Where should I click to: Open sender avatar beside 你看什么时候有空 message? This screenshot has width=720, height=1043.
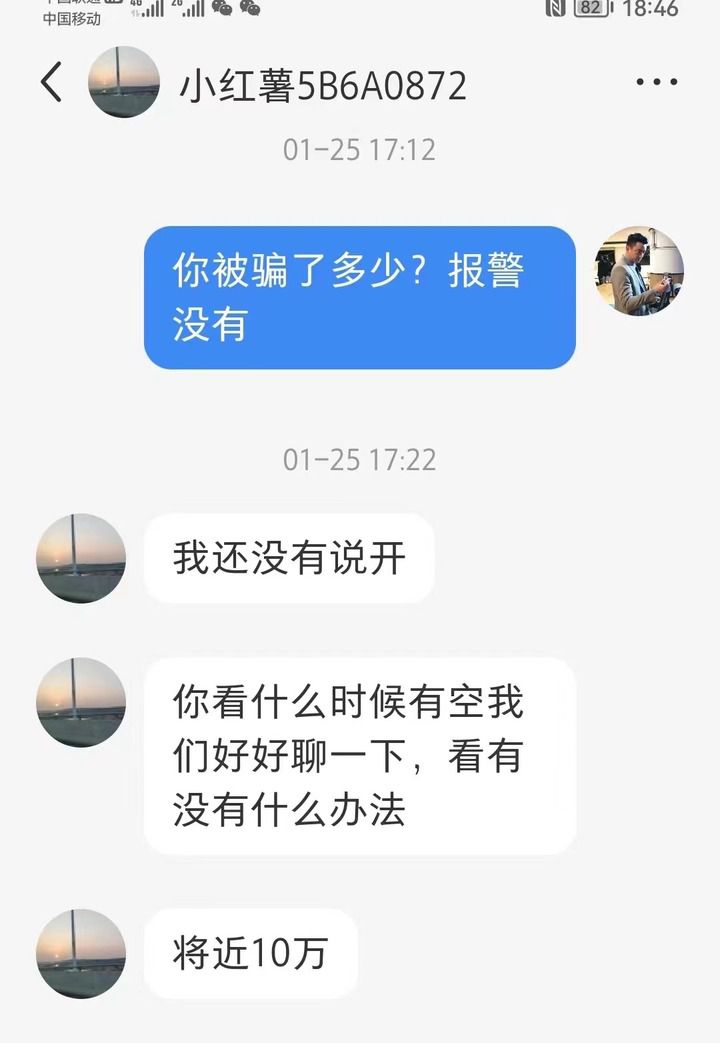pyautogui.click(x=81, y=702)
